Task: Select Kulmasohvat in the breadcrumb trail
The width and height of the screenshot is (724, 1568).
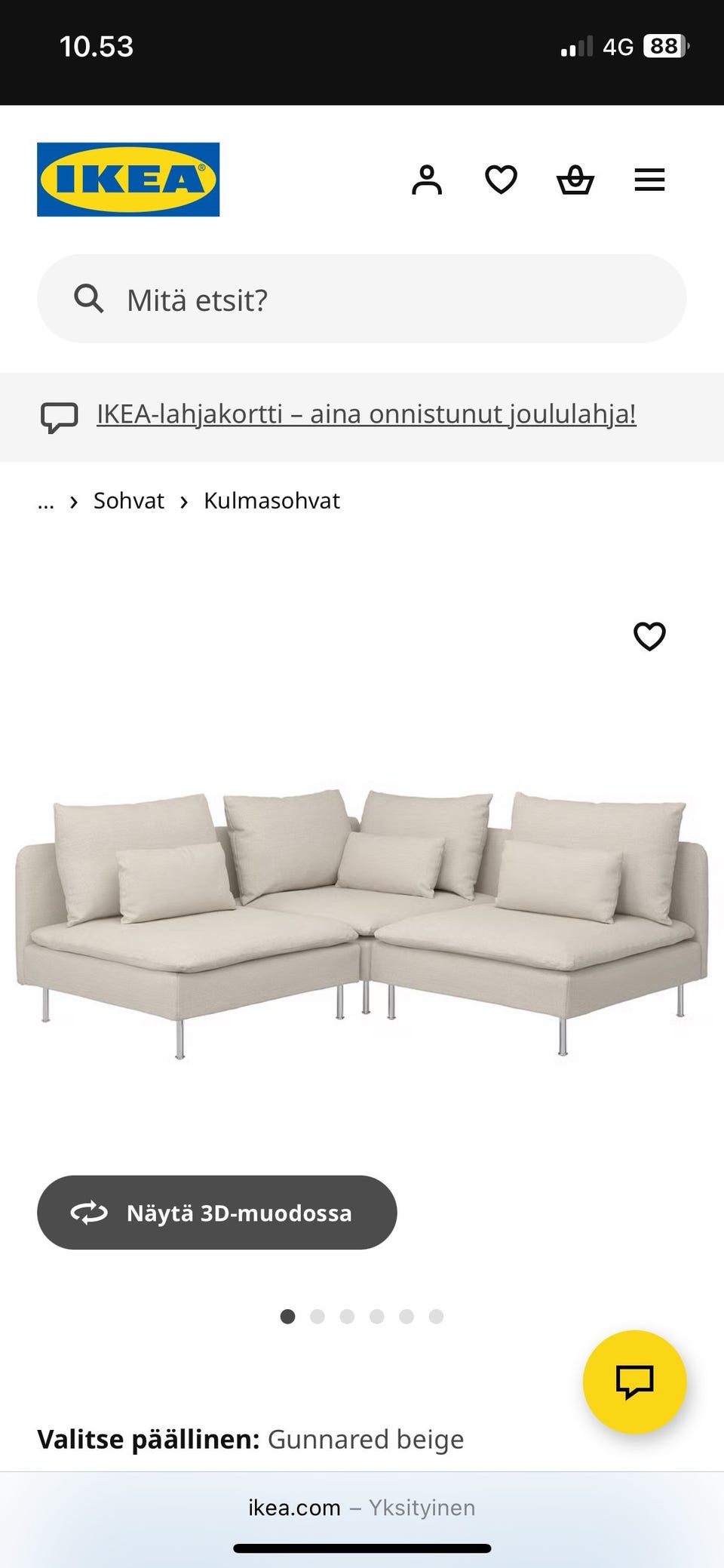Action: click(271, 500)
